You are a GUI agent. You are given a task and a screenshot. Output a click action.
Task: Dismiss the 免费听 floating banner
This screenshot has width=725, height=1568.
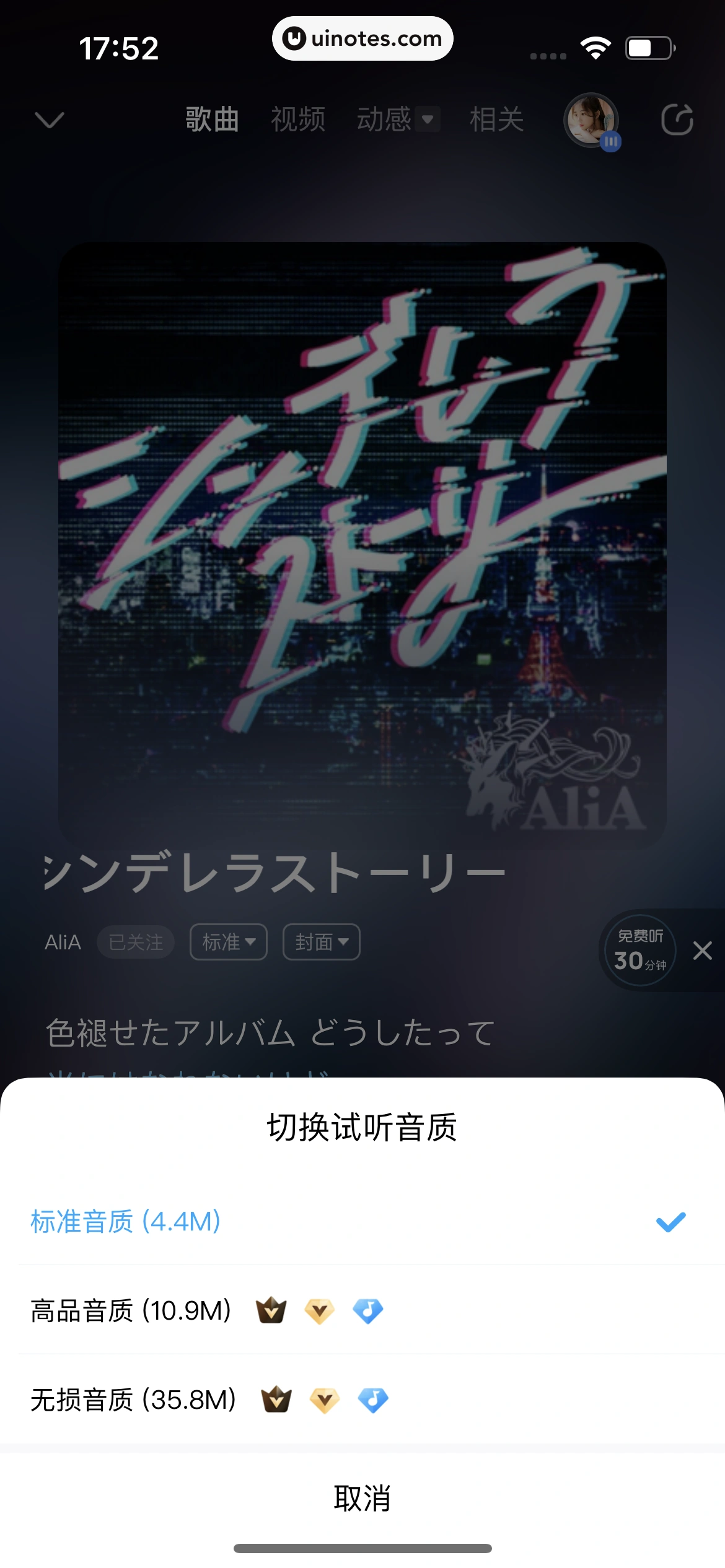(703, 950)
